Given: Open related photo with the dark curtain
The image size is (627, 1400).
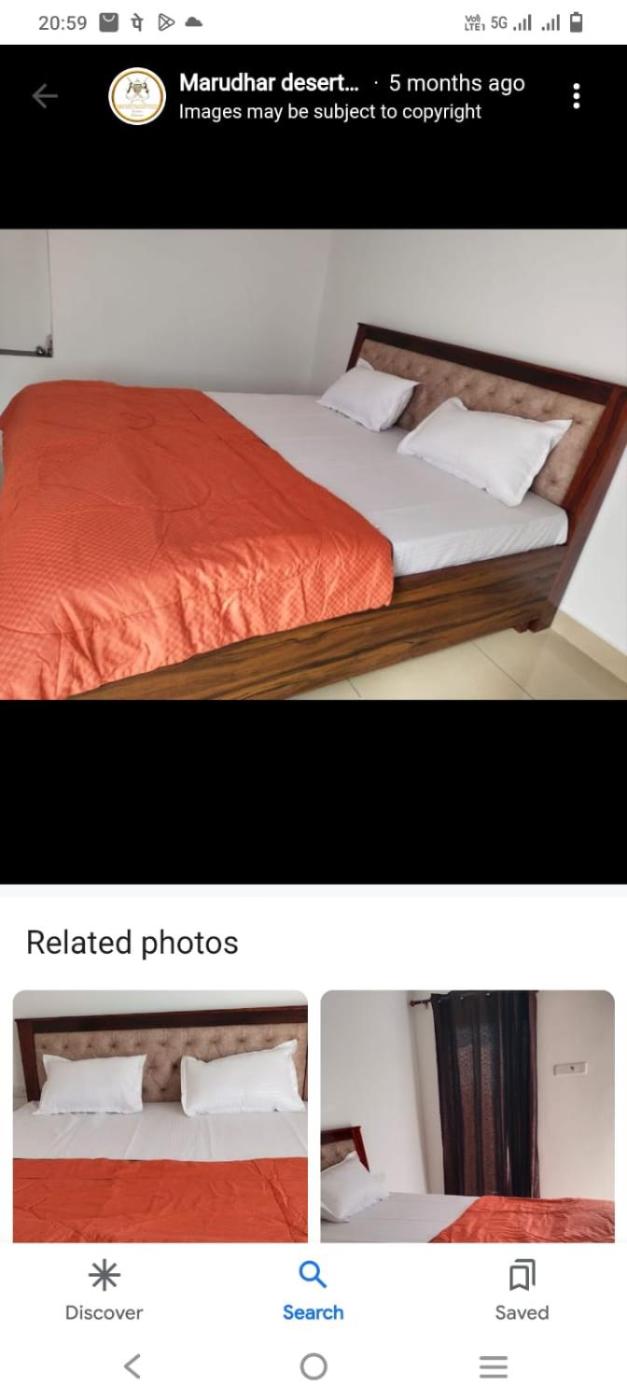Looking at the screenshot, I should pyautogui.click(x=467, y=1115).
